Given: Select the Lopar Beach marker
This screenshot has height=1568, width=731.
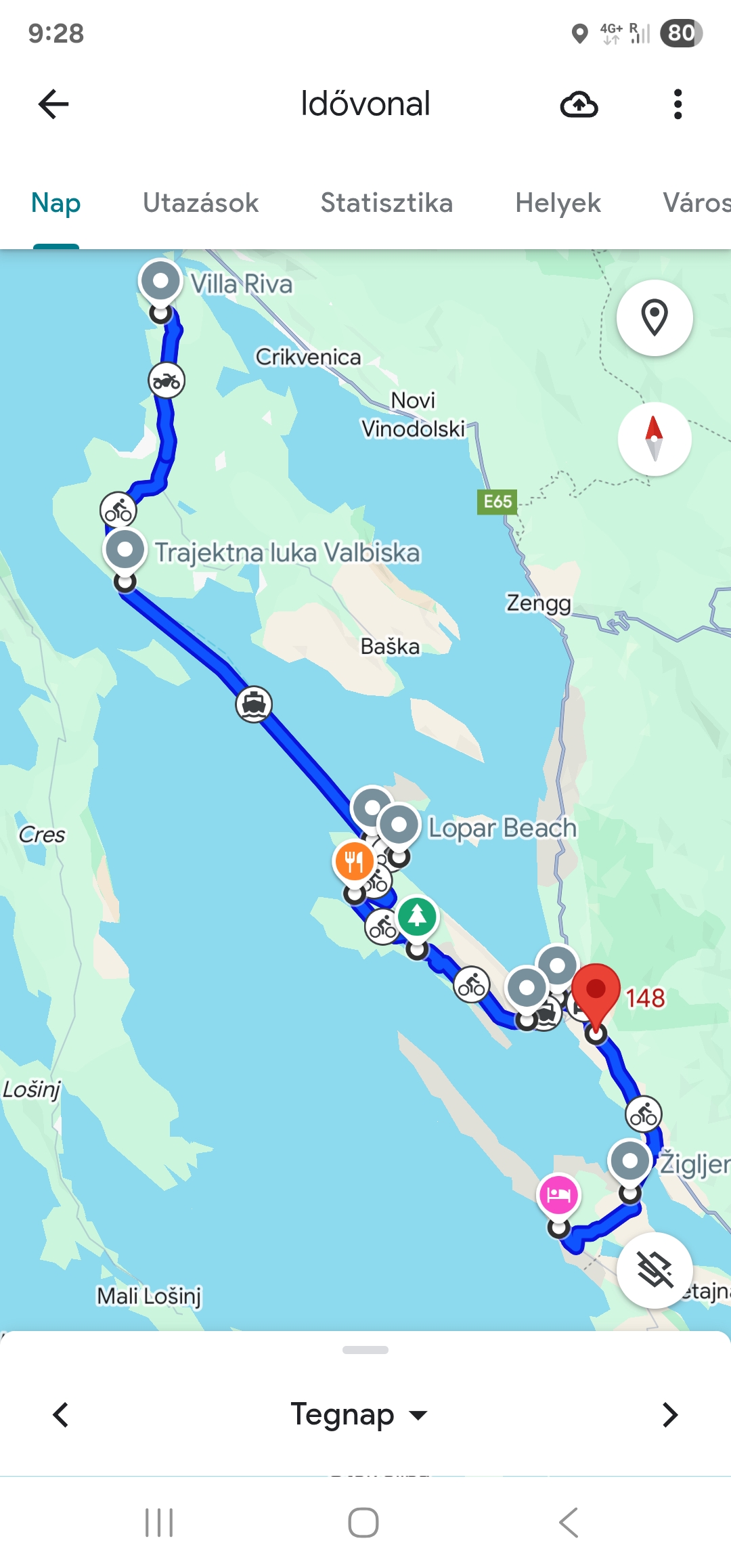Looking at the screenshot, I should point(399,825).
